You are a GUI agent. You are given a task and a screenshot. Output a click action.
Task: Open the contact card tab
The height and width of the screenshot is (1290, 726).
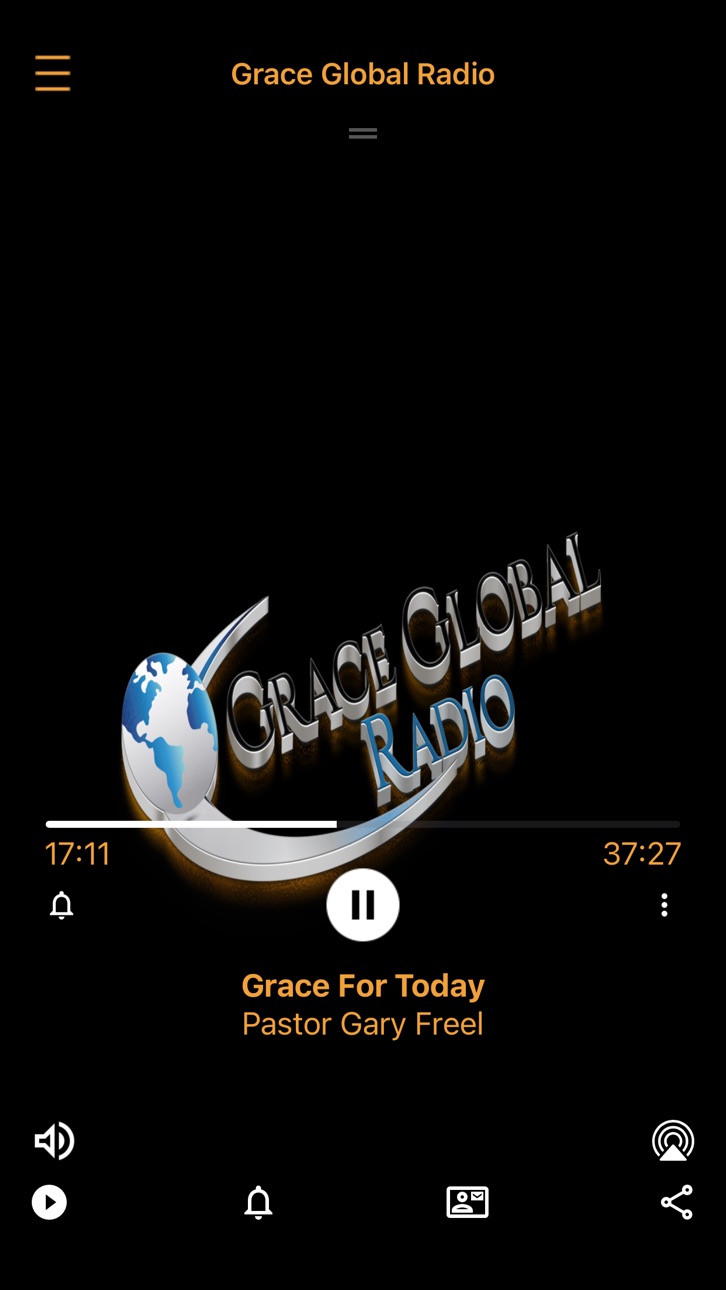coord(467,1202)
